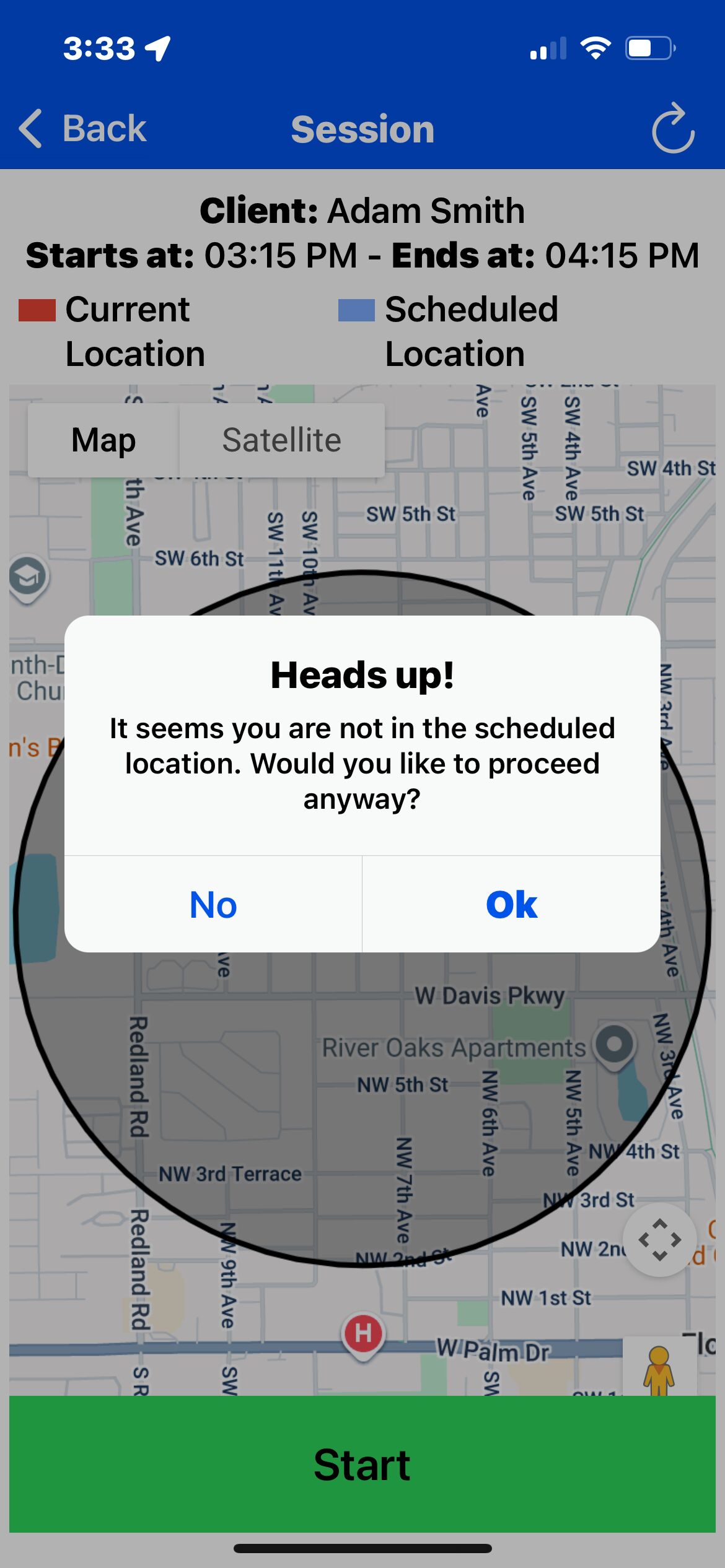725x1568 pixels.
Task: Start the session with the green button
Action: click(x=362, y=1464)
